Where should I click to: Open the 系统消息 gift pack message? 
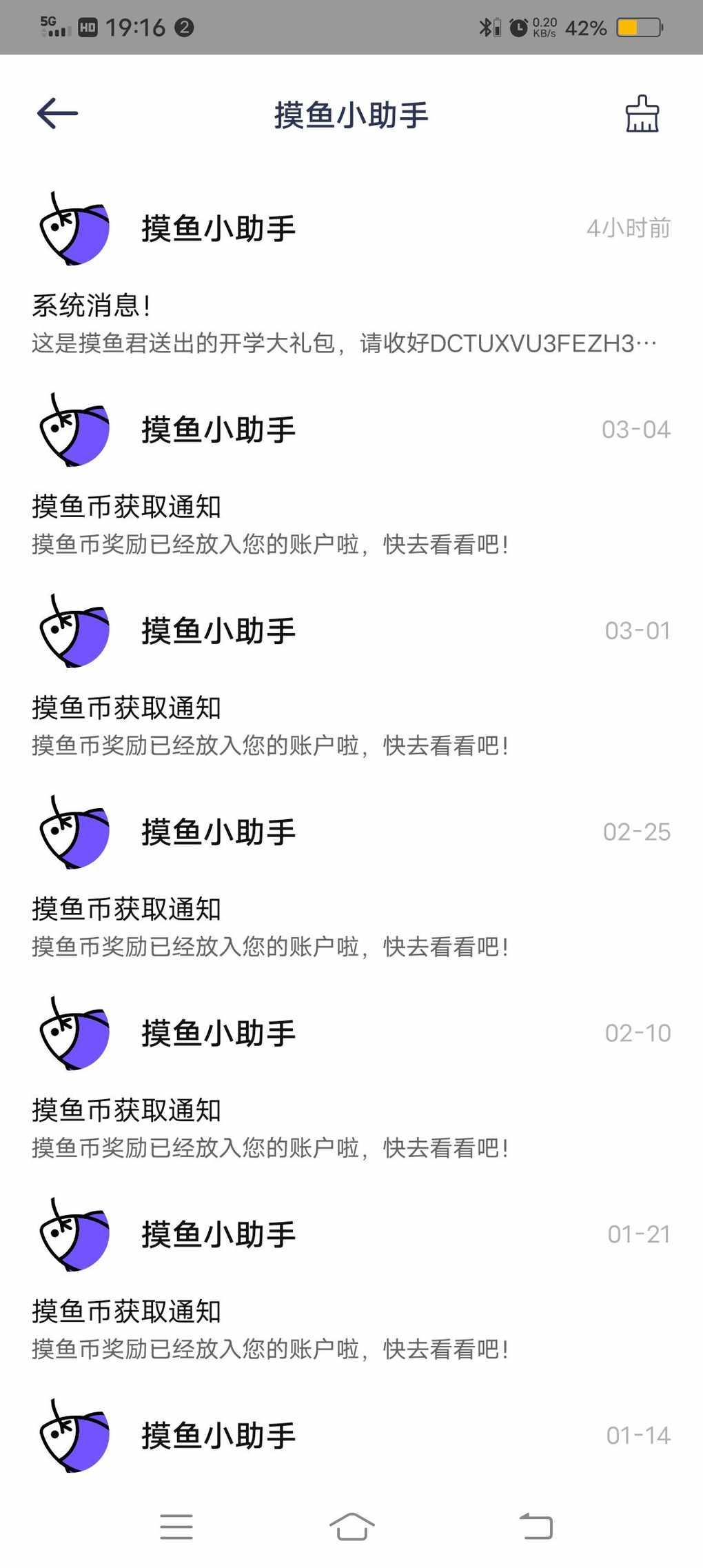tap(351, 275)
